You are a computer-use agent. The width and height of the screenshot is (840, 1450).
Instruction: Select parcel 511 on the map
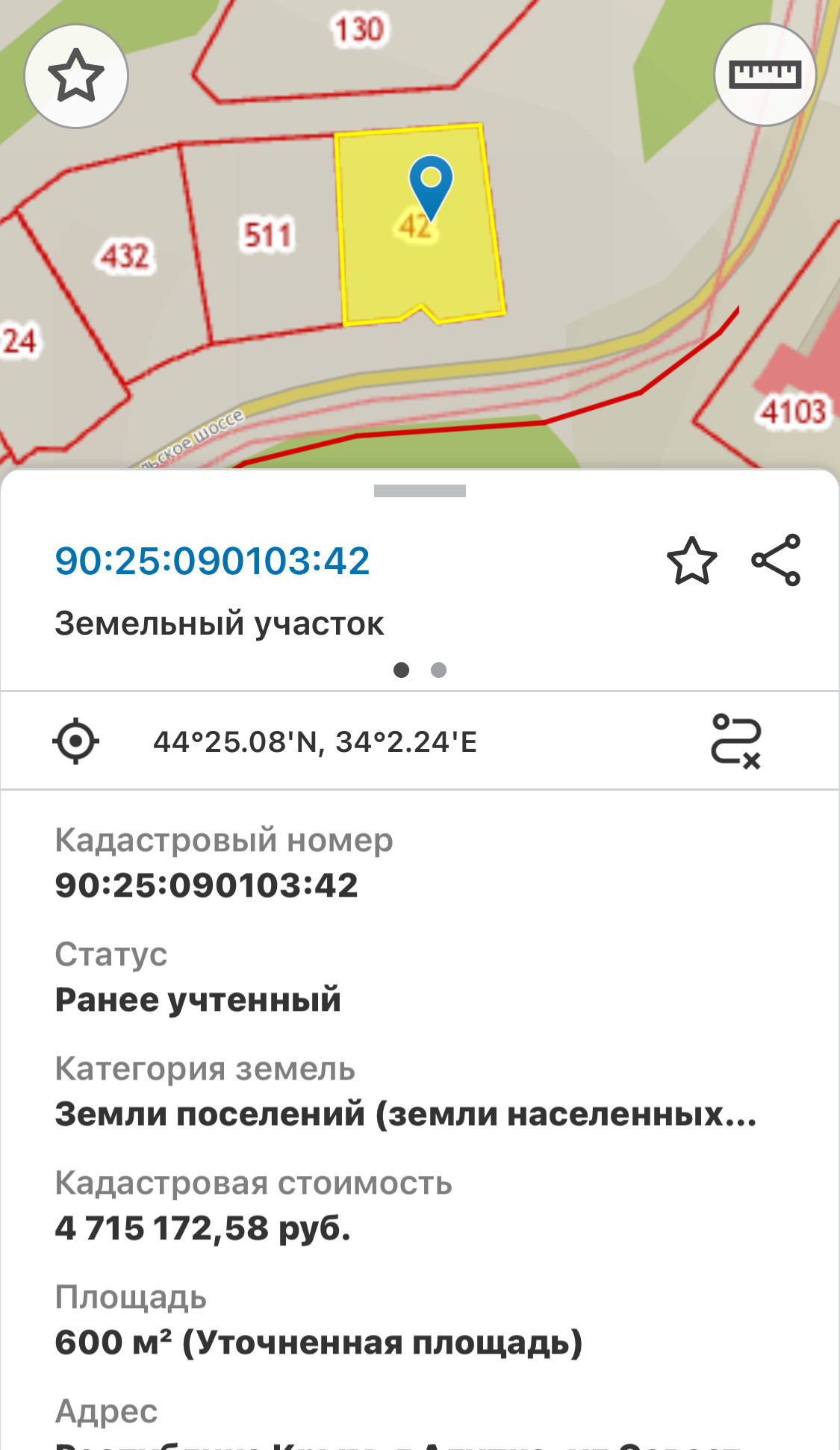click(x=267, y=235)
